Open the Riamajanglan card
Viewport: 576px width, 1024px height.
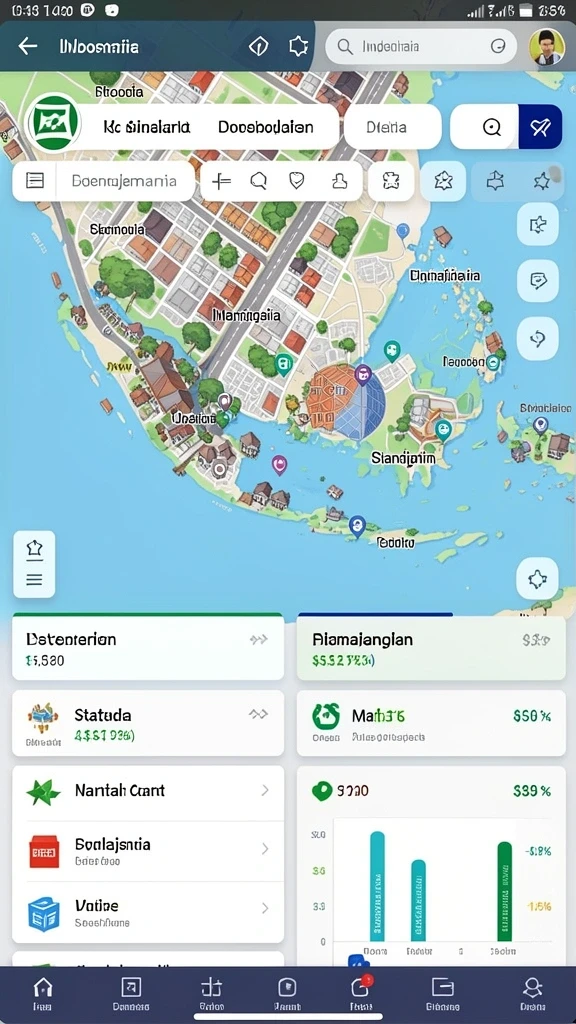(431, 648)
